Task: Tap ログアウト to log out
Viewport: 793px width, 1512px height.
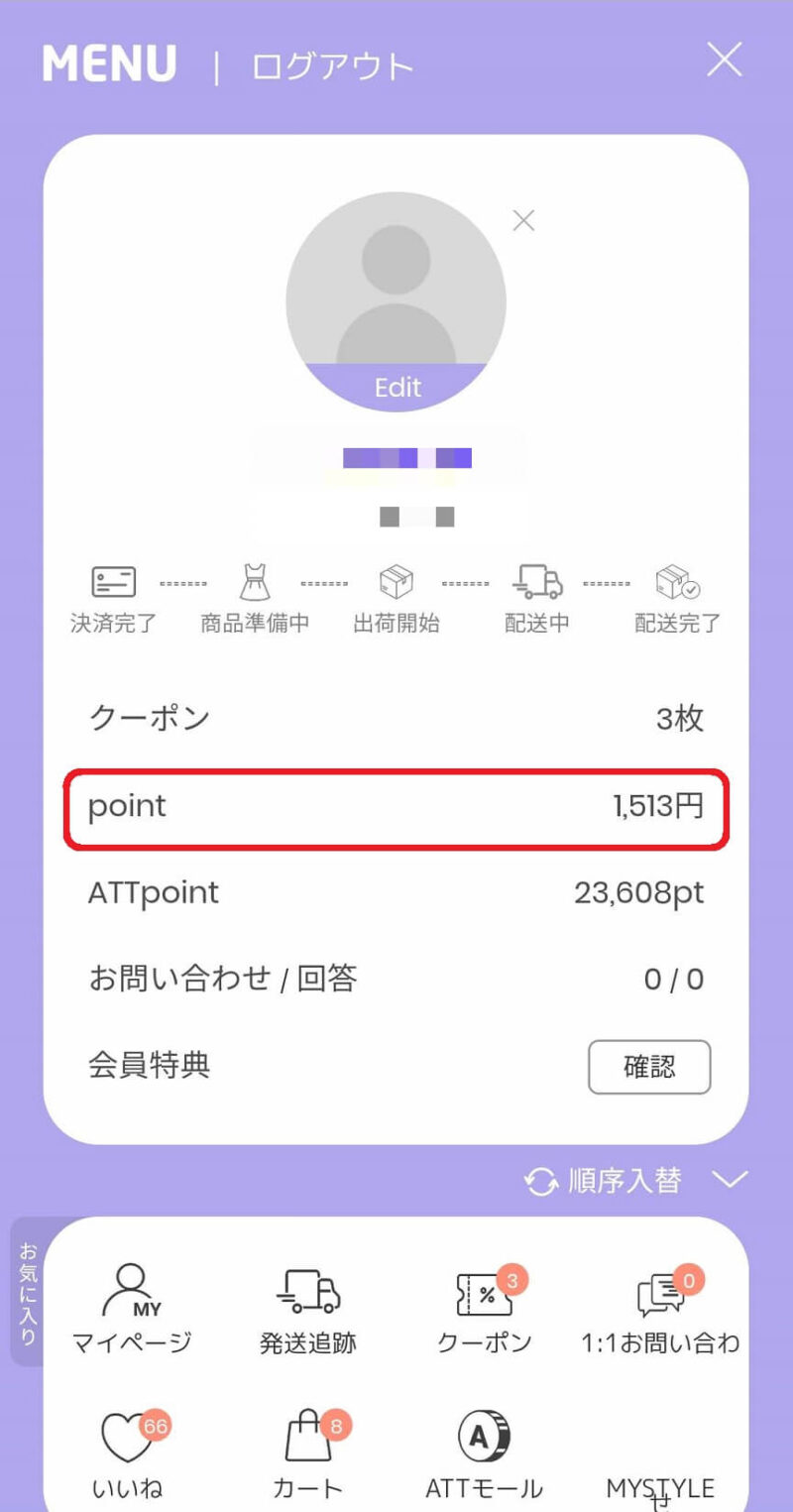Action: click(332, 67)
